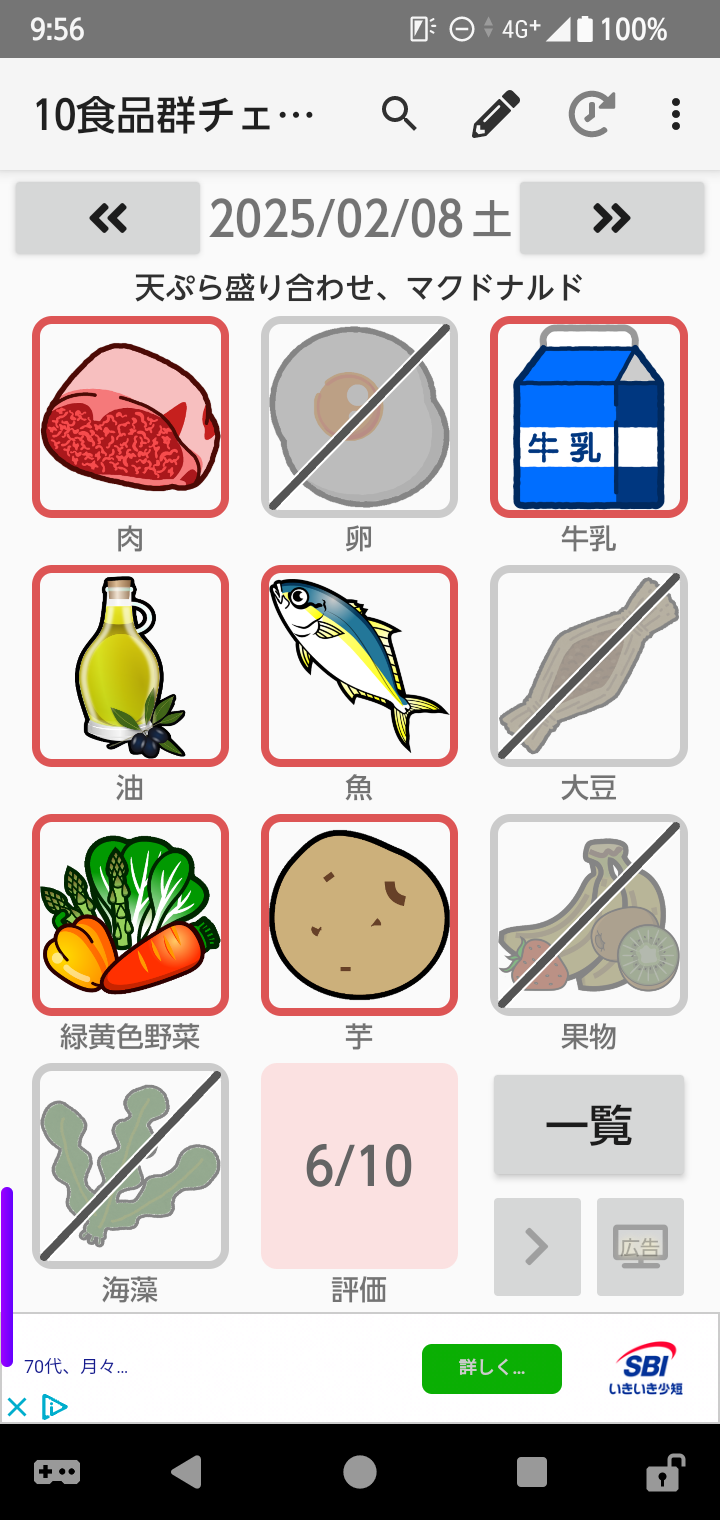Image resolution: width=720 pixels, height=1520 pixels.
Task: Mark 海藻 (seaweed) as eaten
Action: (130, 1166)
